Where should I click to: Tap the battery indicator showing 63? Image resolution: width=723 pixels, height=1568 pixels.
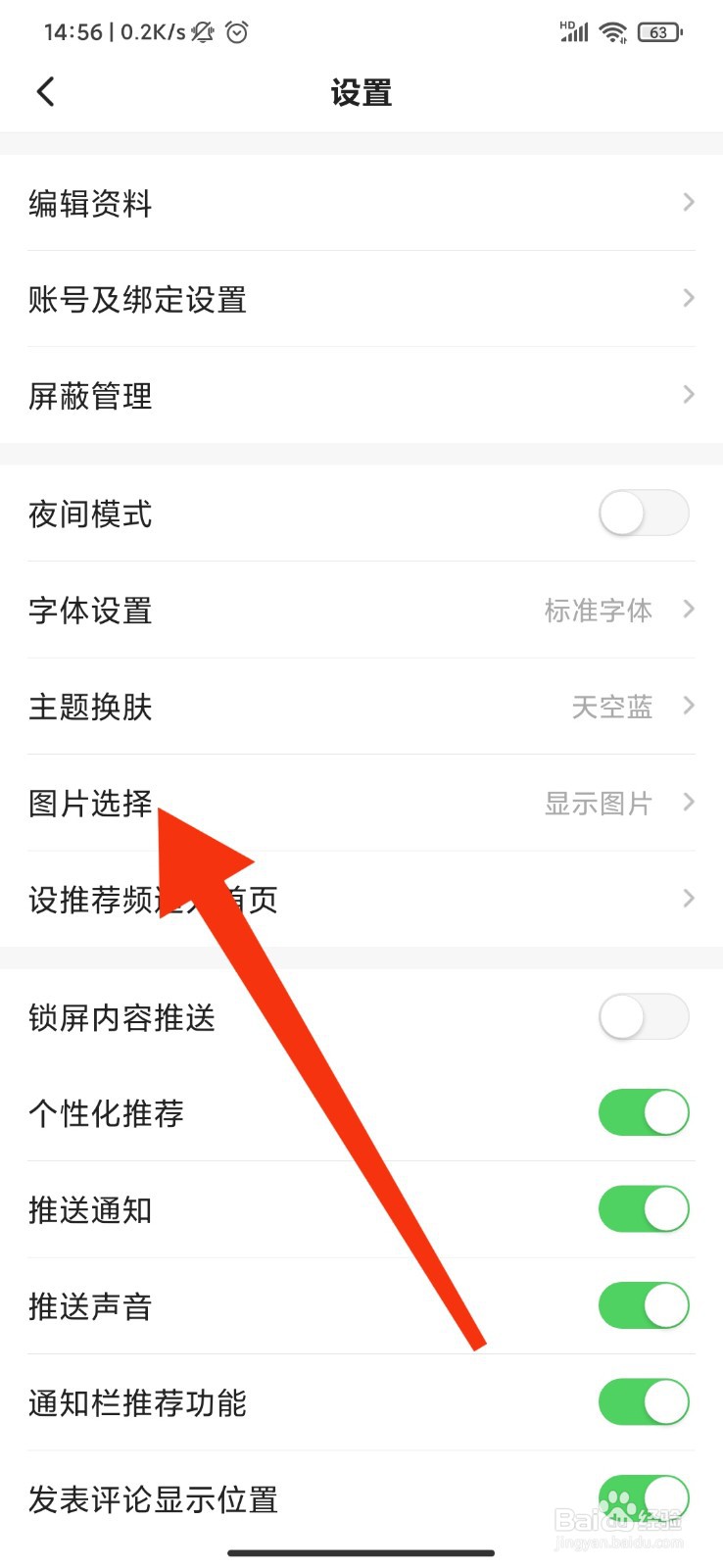click(658, 31)
